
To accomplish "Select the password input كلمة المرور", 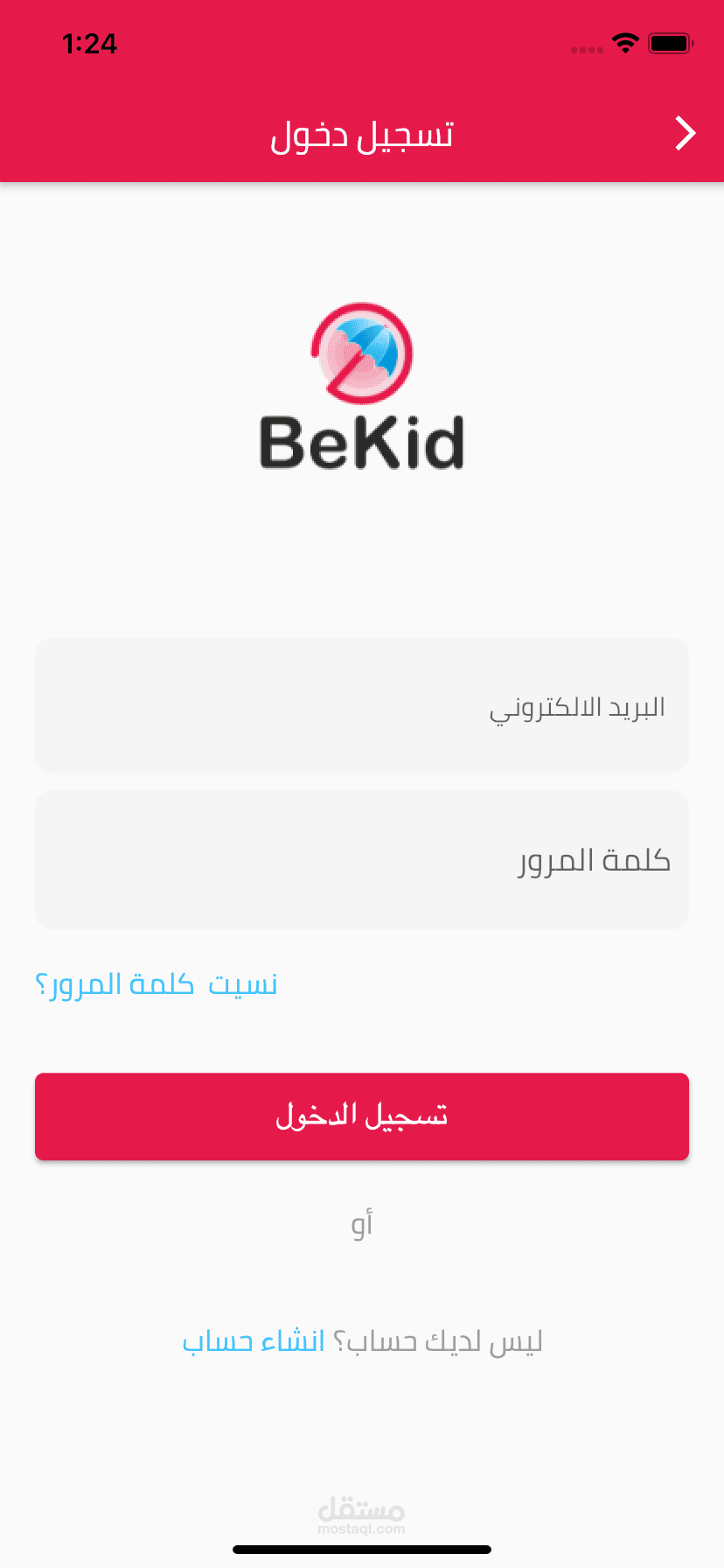I will tap(361, 860).
